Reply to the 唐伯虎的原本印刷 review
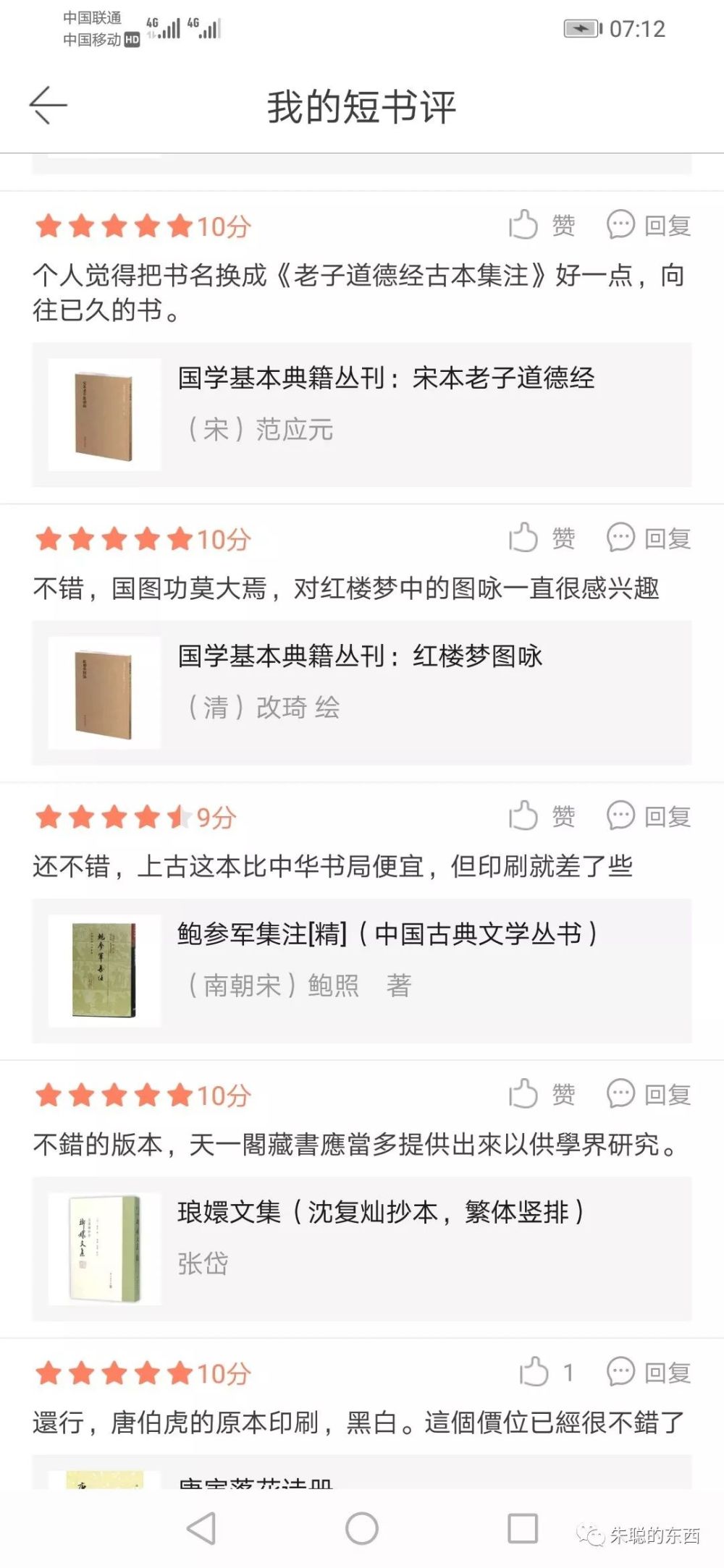The width and height of the screenshot is (724, 1568). (649, 1372)
